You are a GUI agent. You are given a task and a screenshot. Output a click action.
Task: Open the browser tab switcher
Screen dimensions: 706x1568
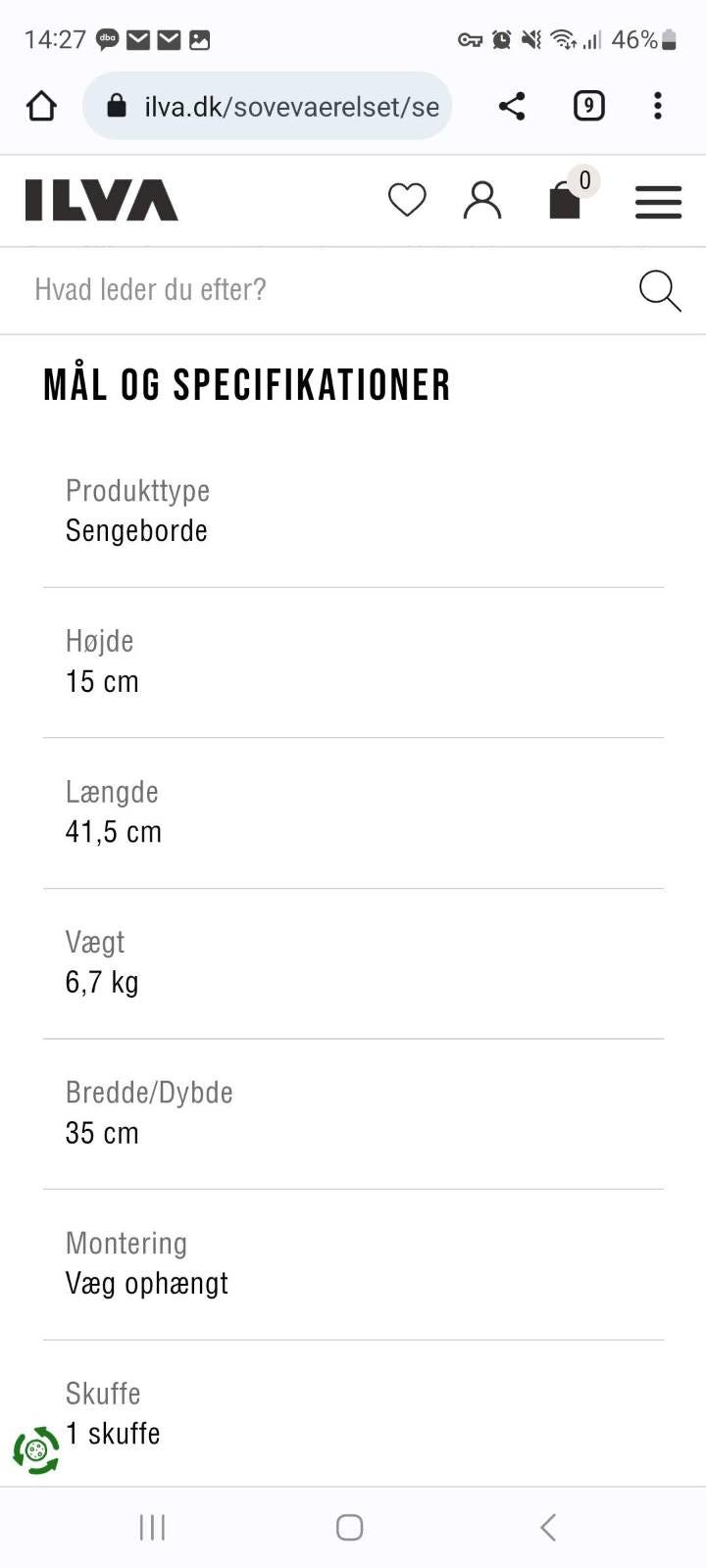click(x=588, y=106)
